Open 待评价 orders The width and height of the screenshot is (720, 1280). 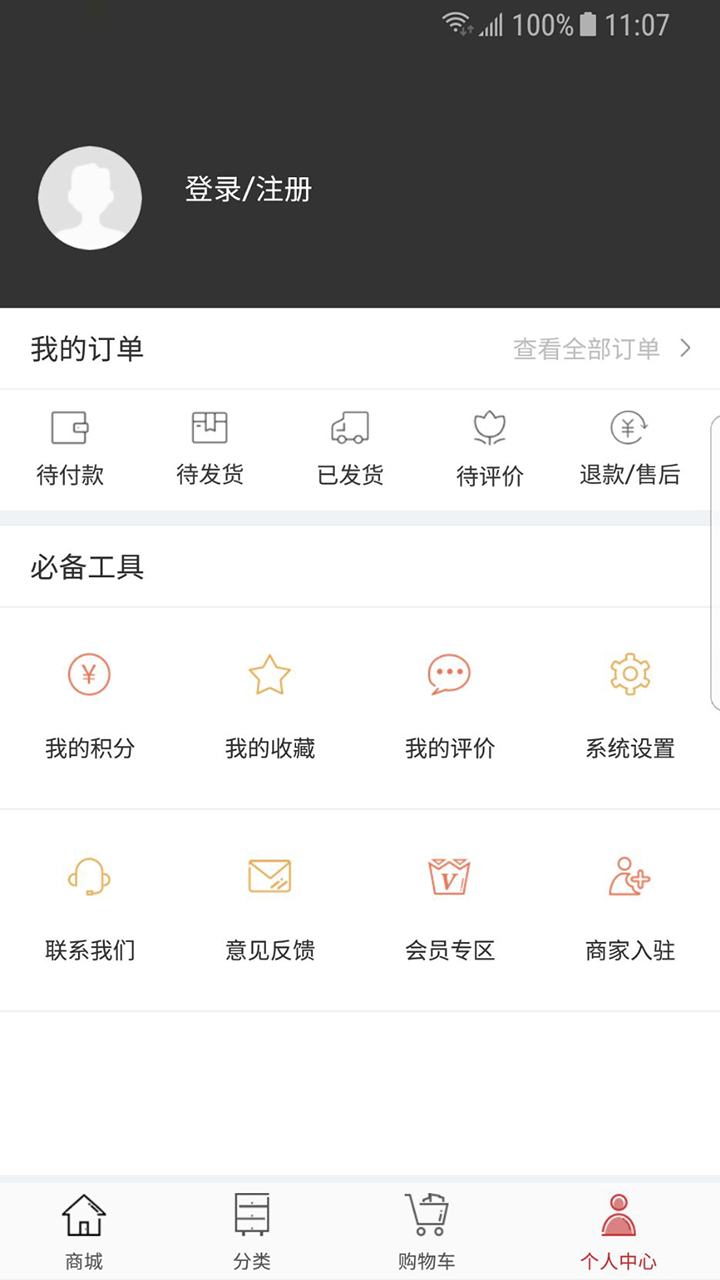490,449
